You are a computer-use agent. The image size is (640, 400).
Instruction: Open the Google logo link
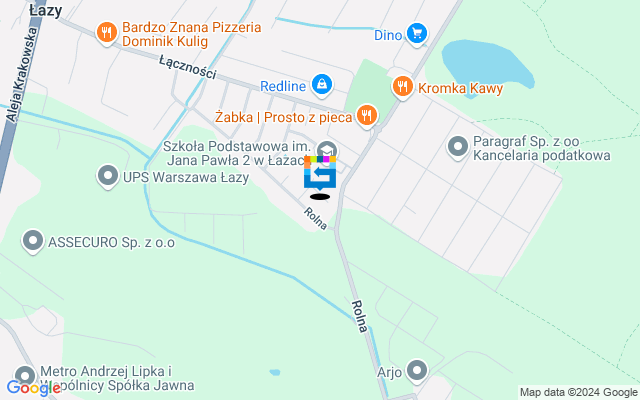tap(32, 388)
